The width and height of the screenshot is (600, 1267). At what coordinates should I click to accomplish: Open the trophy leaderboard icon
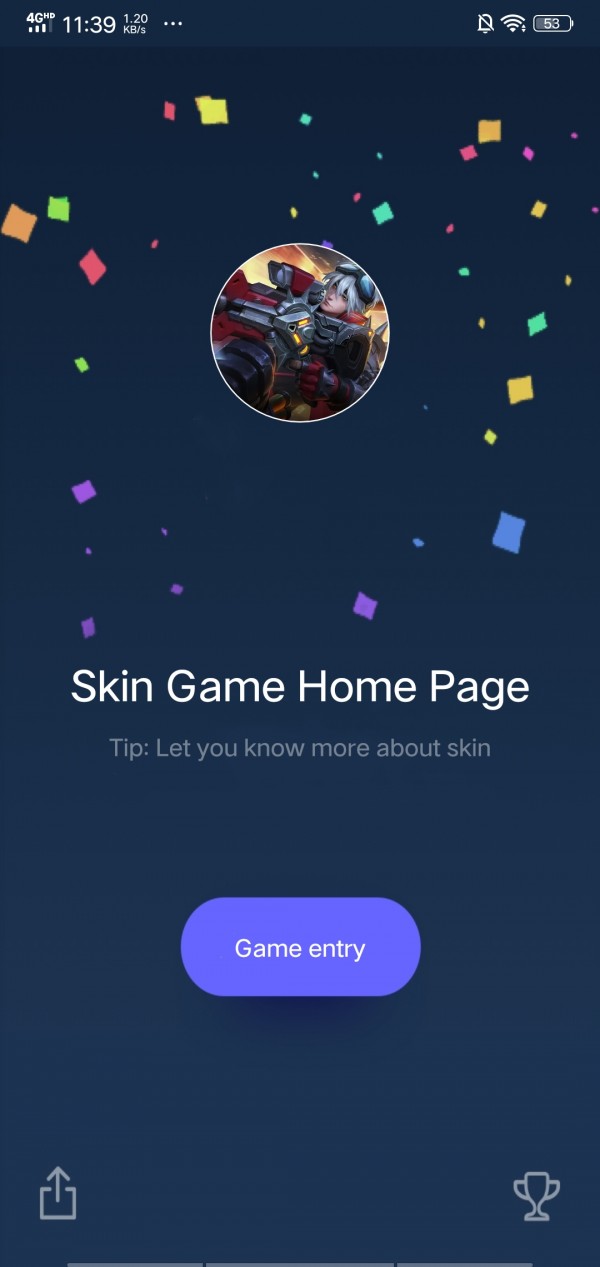point(536,1195)
